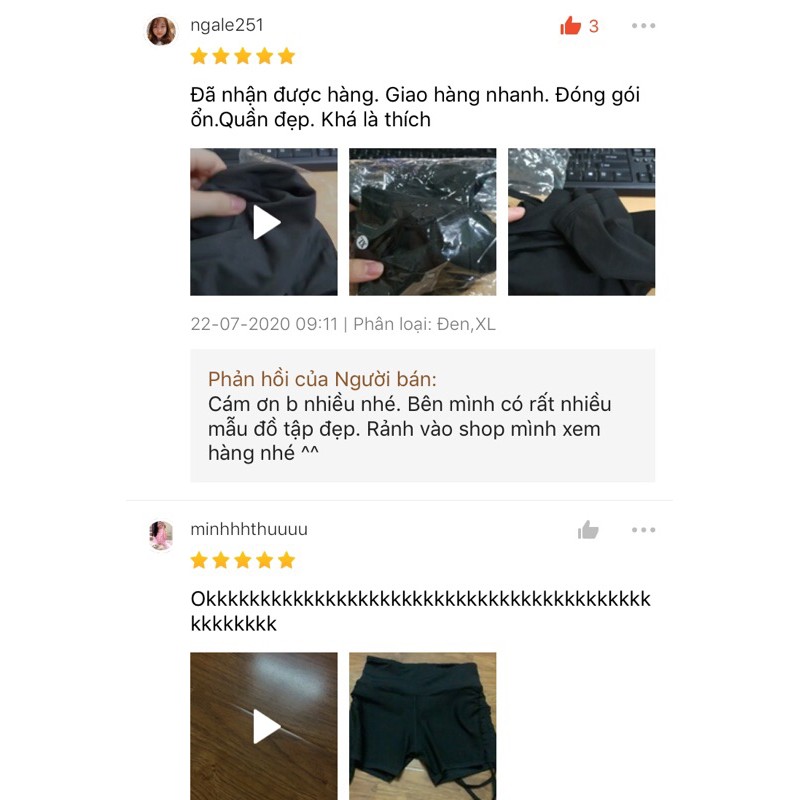View ngale251's profile avatar
800x800 pixels.
tap(161, 31)
